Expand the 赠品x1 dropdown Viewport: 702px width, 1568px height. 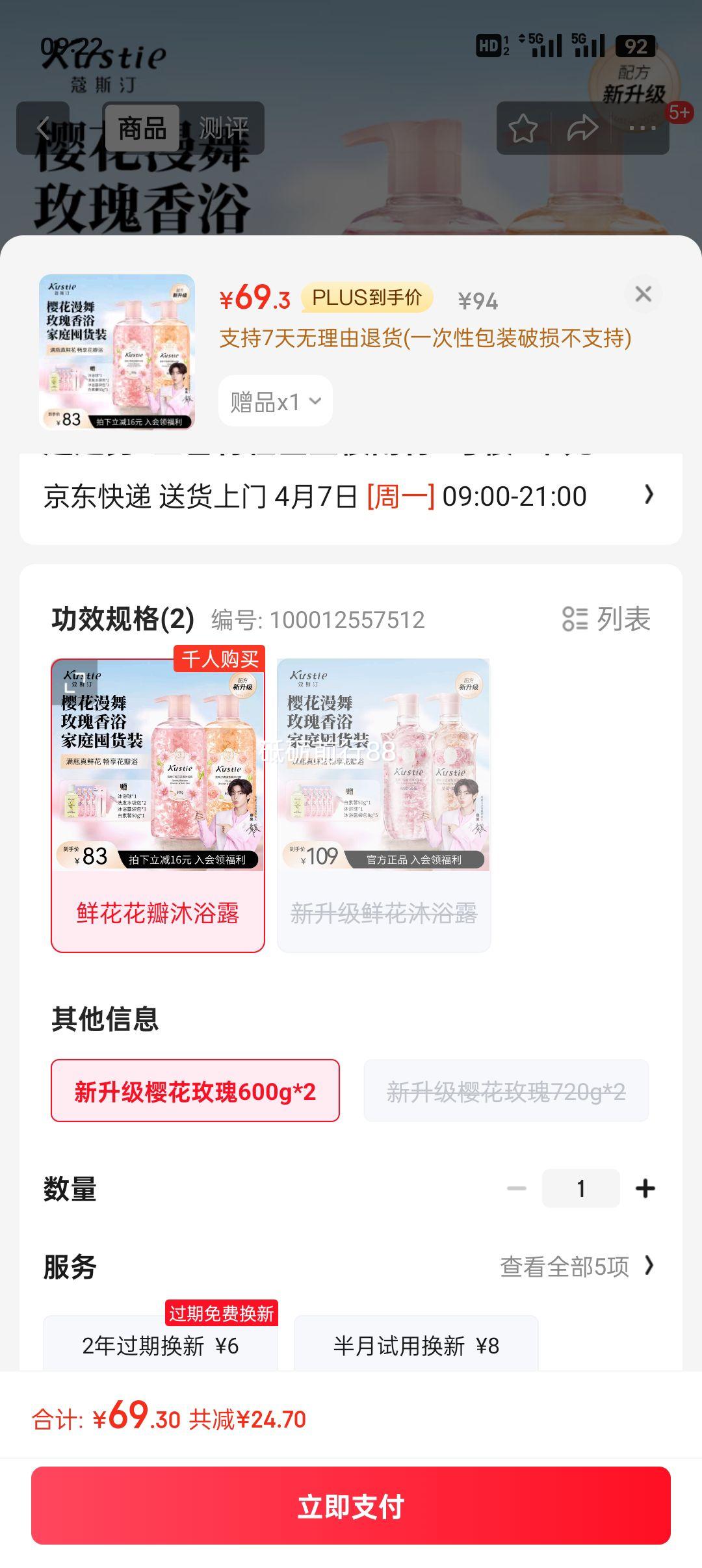pyautogui.click(x=276, y=401)
